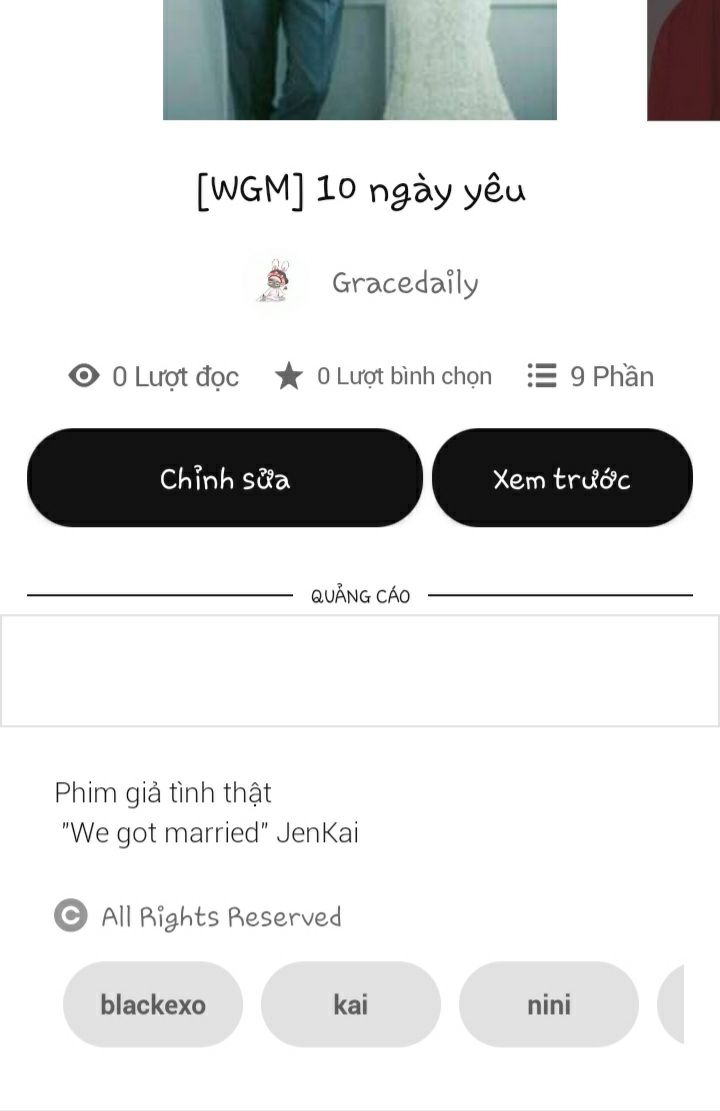Tap the Chỉnh sửa button
This screenshot has width=720, height=1111.
click(225, 479)
